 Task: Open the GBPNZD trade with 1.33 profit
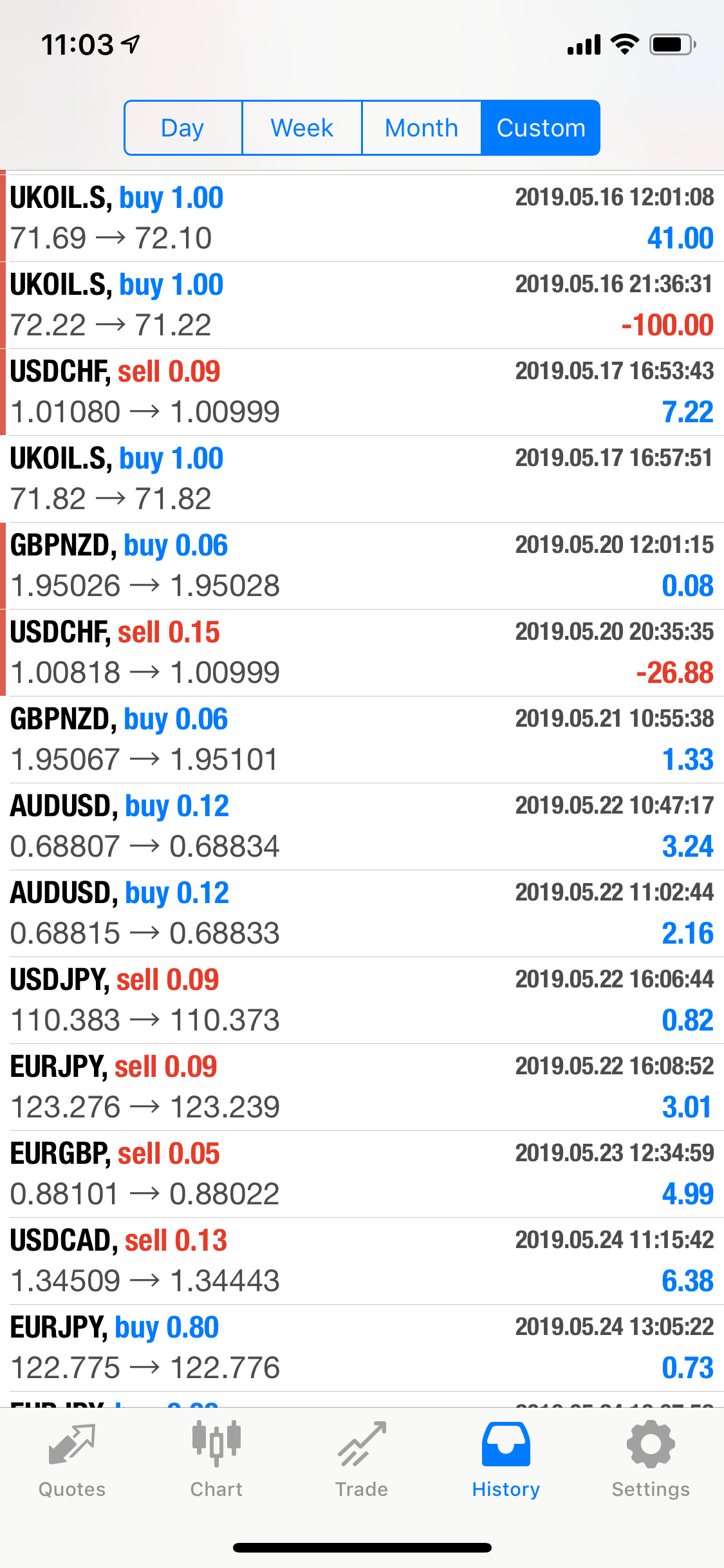(x=362, y=740)
